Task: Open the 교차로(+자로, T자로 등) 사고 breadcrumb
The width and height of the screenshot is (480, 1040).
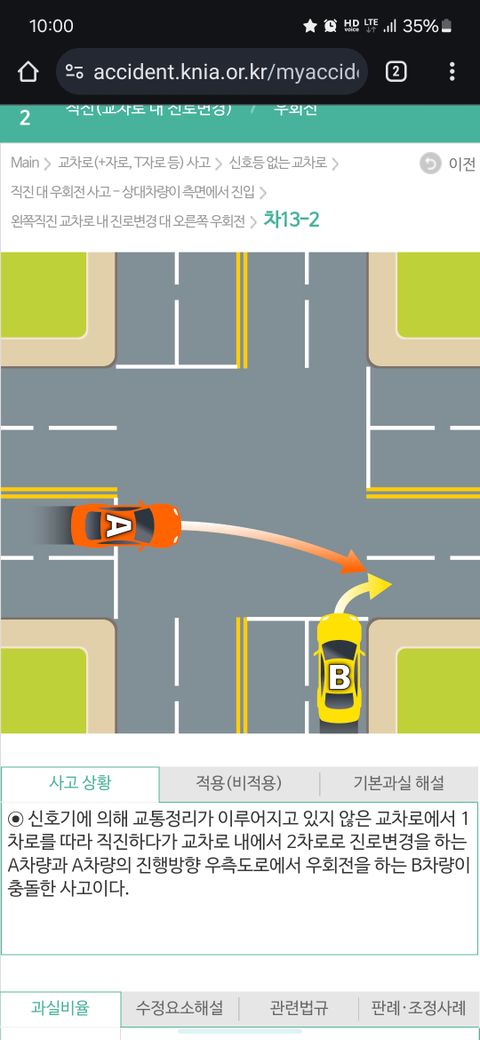Action: pyautogui.click(x=134, y=162)
